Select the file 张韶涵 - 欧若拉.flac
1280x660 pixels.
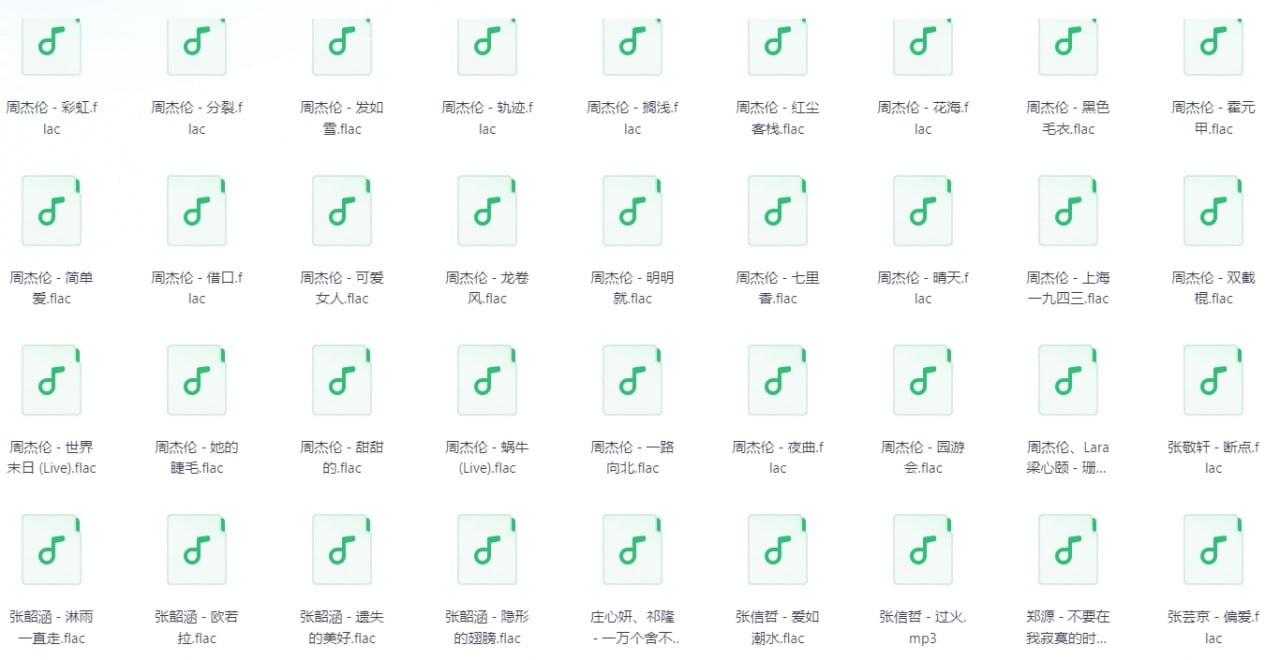196,550
